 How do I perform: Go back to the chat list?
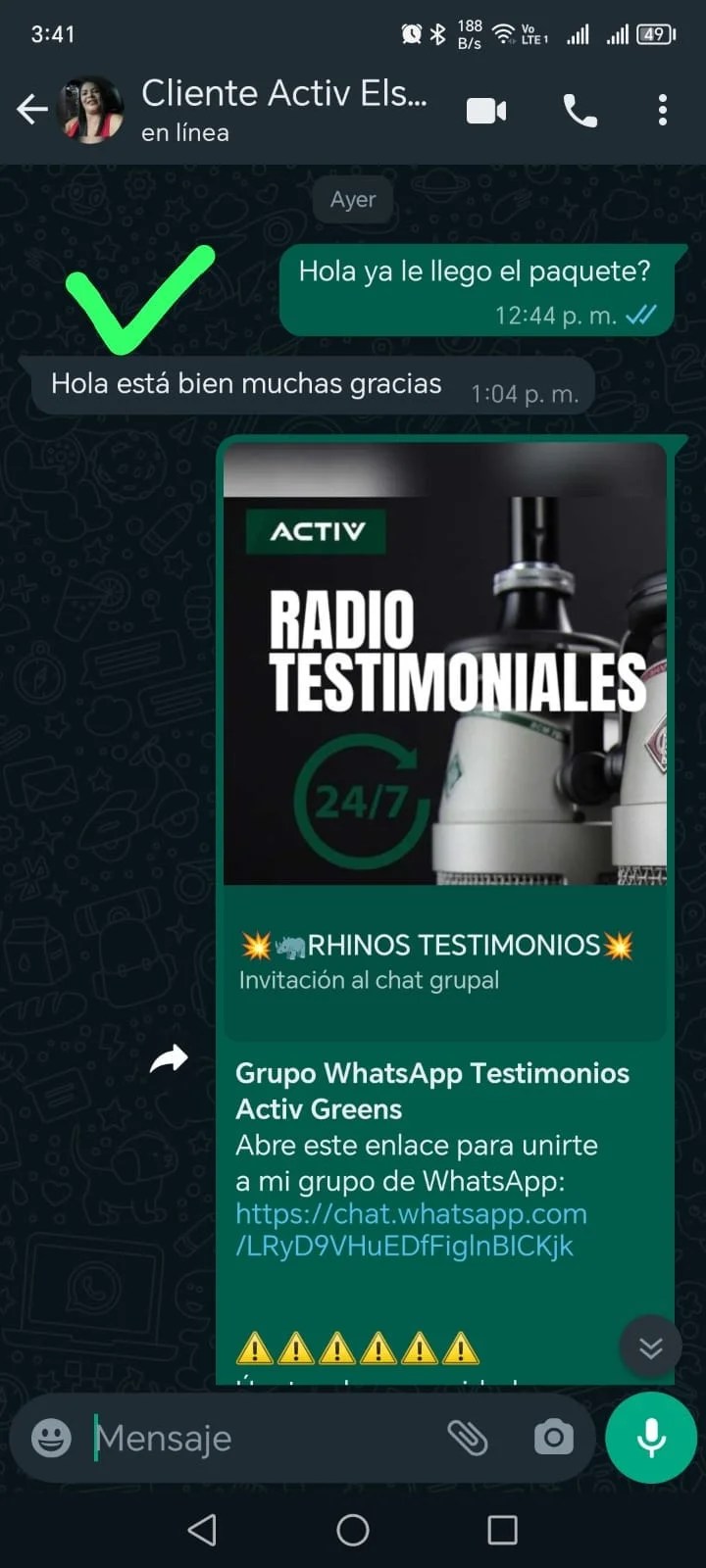tap(32, 110)
